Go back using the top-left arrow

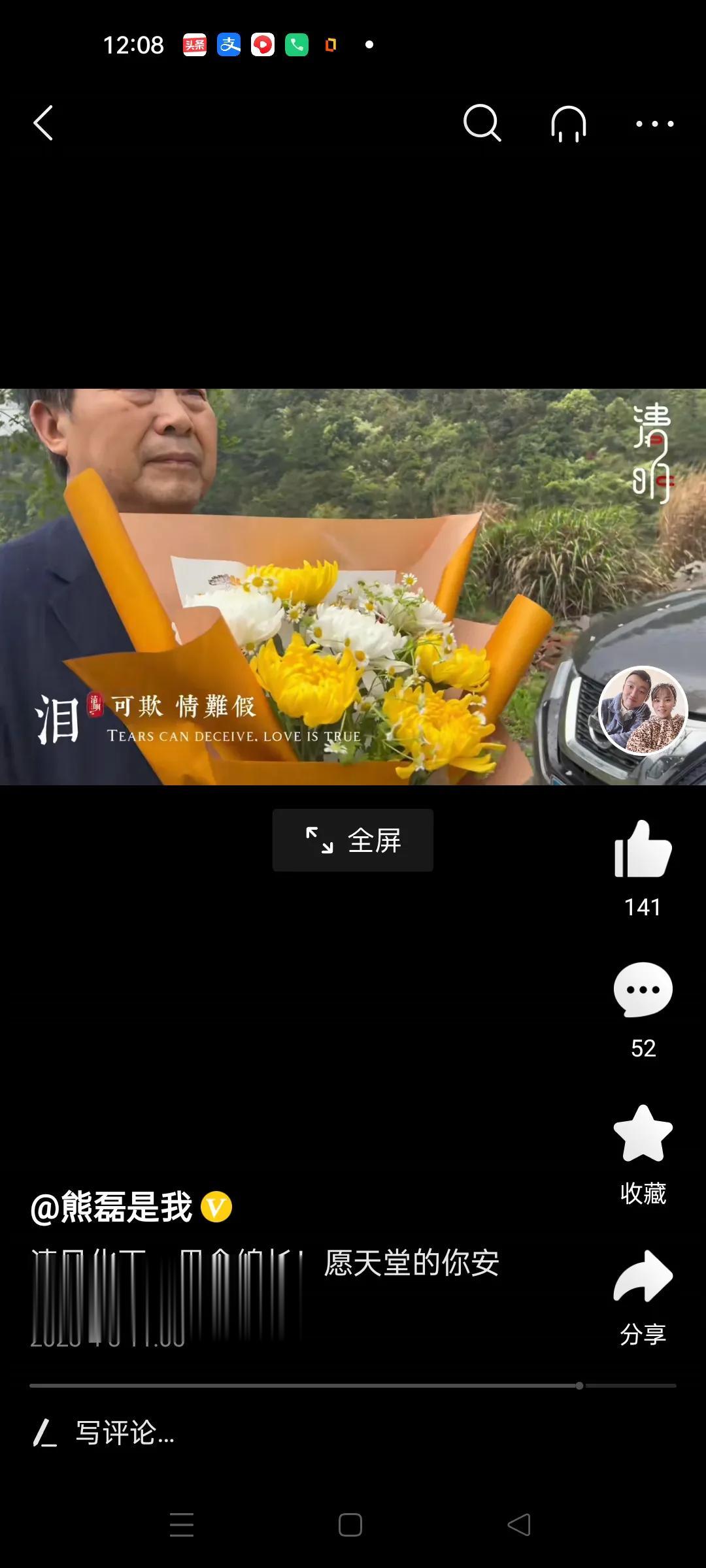[x=43, y=123]
